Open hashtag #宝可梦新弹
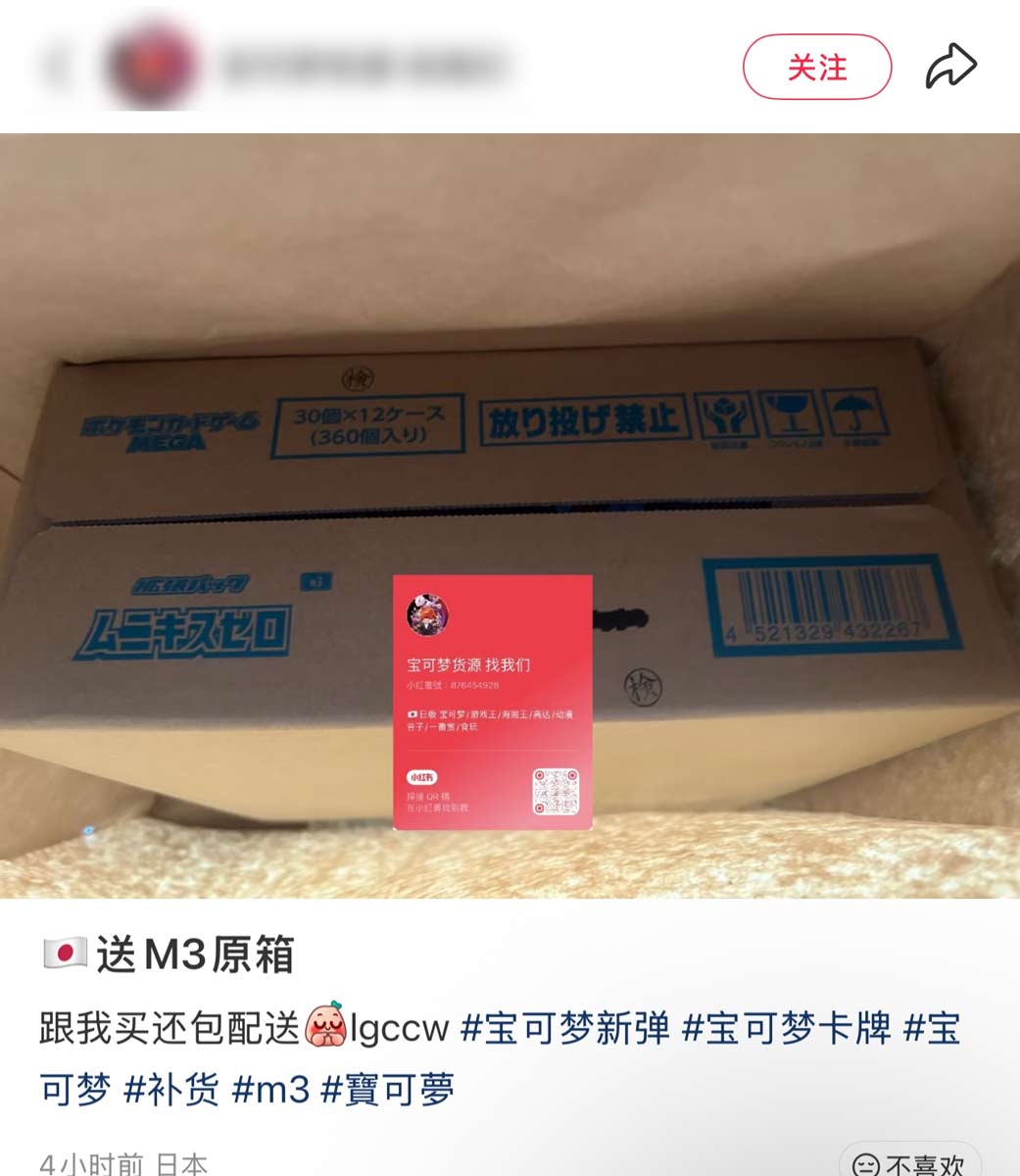This screenshot has width=1020, height=1176. (565, 1029)
